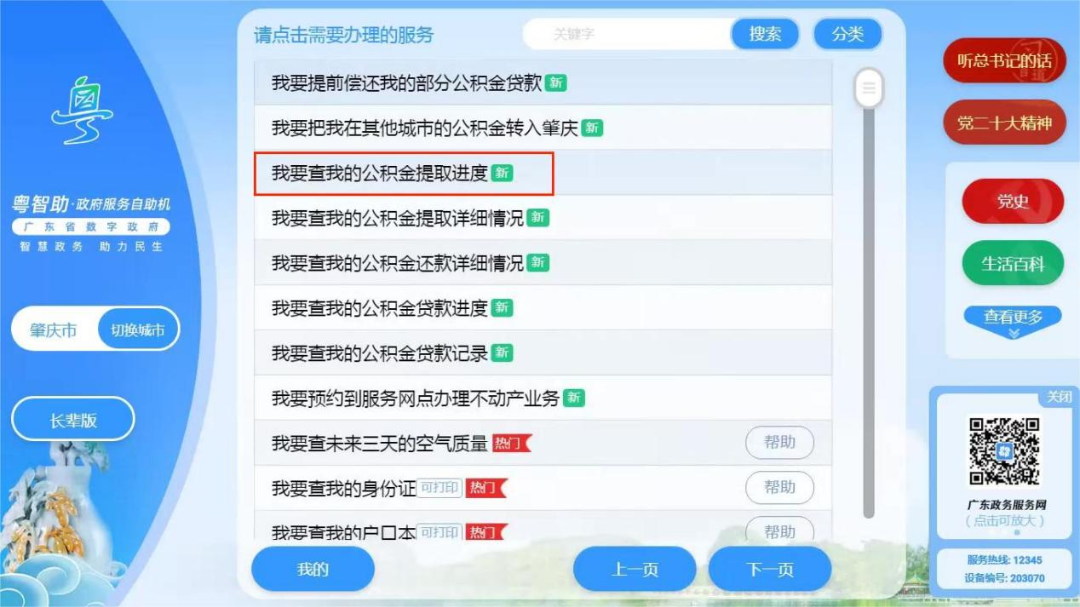Screen dimensions: 1080x607
Task: Switch to 长辈版 mode
Action: 73,420
